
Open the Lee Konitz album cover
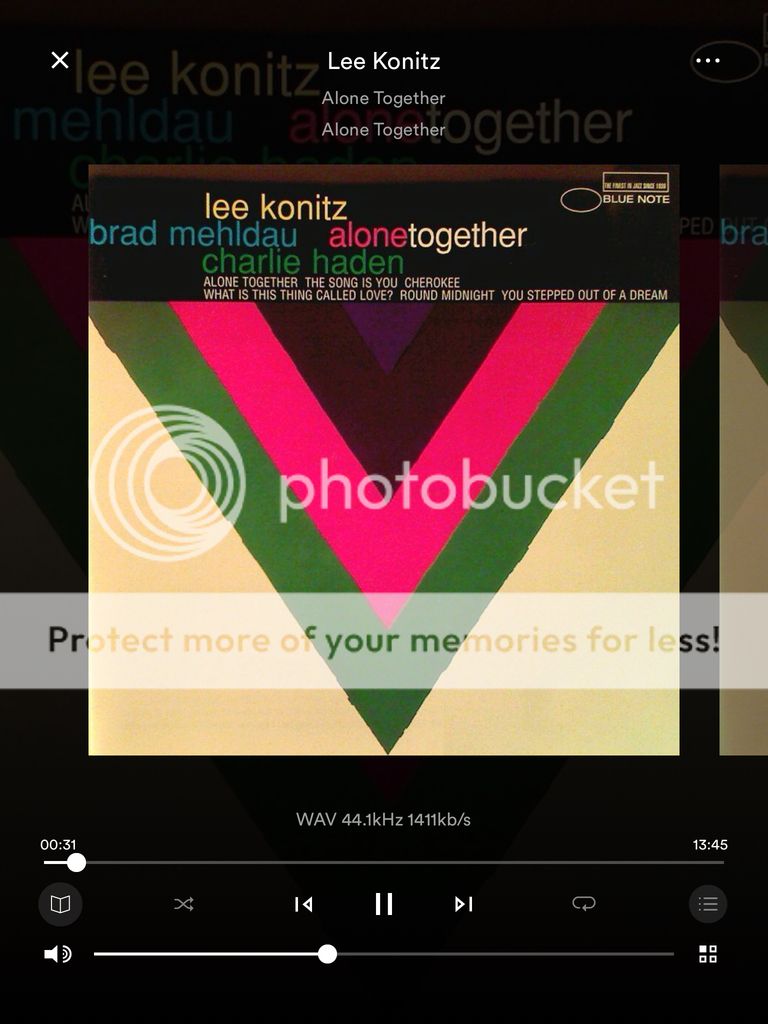coord(384,460)
